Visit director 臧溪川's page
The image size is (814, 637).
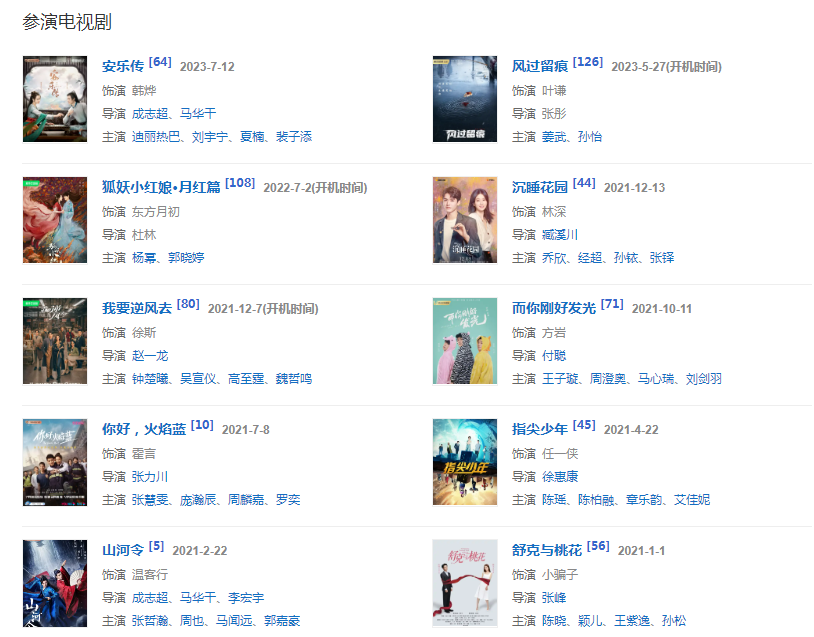[560, 235]
